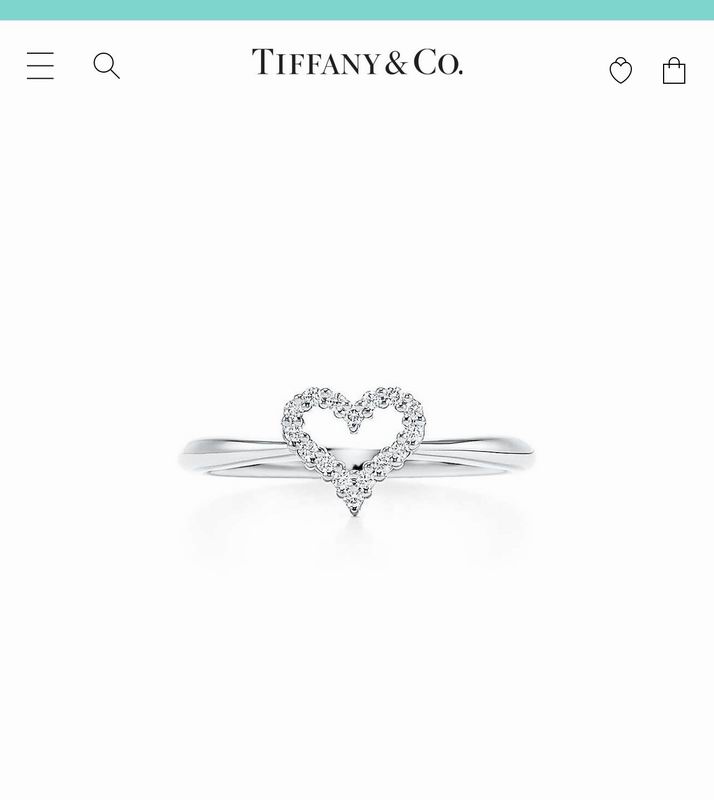The width and height of the screenshot is (714, 800).
Task: Open the hamburger navigation menu
Action: pyautogui.click(x=40, y=66)
